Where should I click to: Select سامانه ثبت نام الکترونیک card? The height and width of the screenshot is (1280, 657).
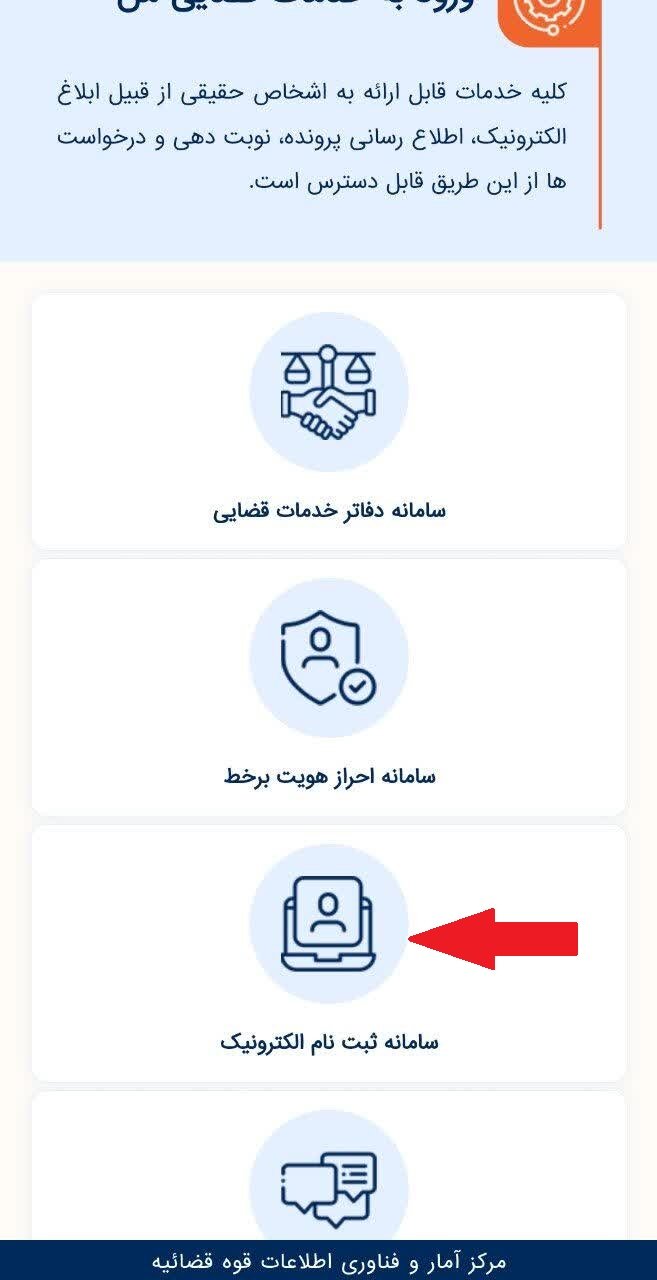pos(329,953)
